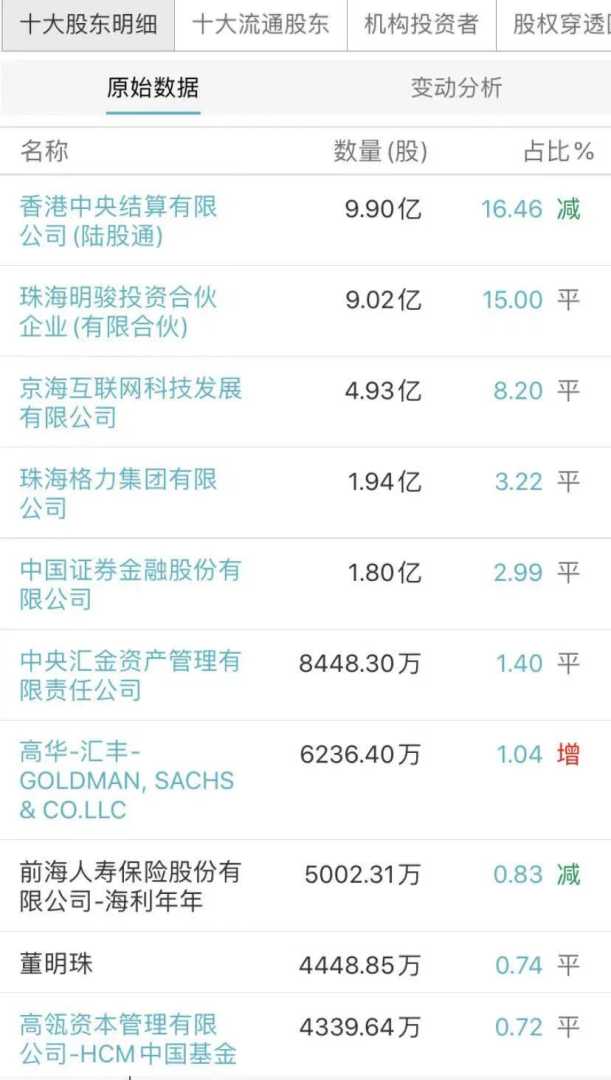Image resolution: width=611 pixels, height=1080 pixels.
Task: Show the 十大股东明细 tab
Action: click(88, 25)
